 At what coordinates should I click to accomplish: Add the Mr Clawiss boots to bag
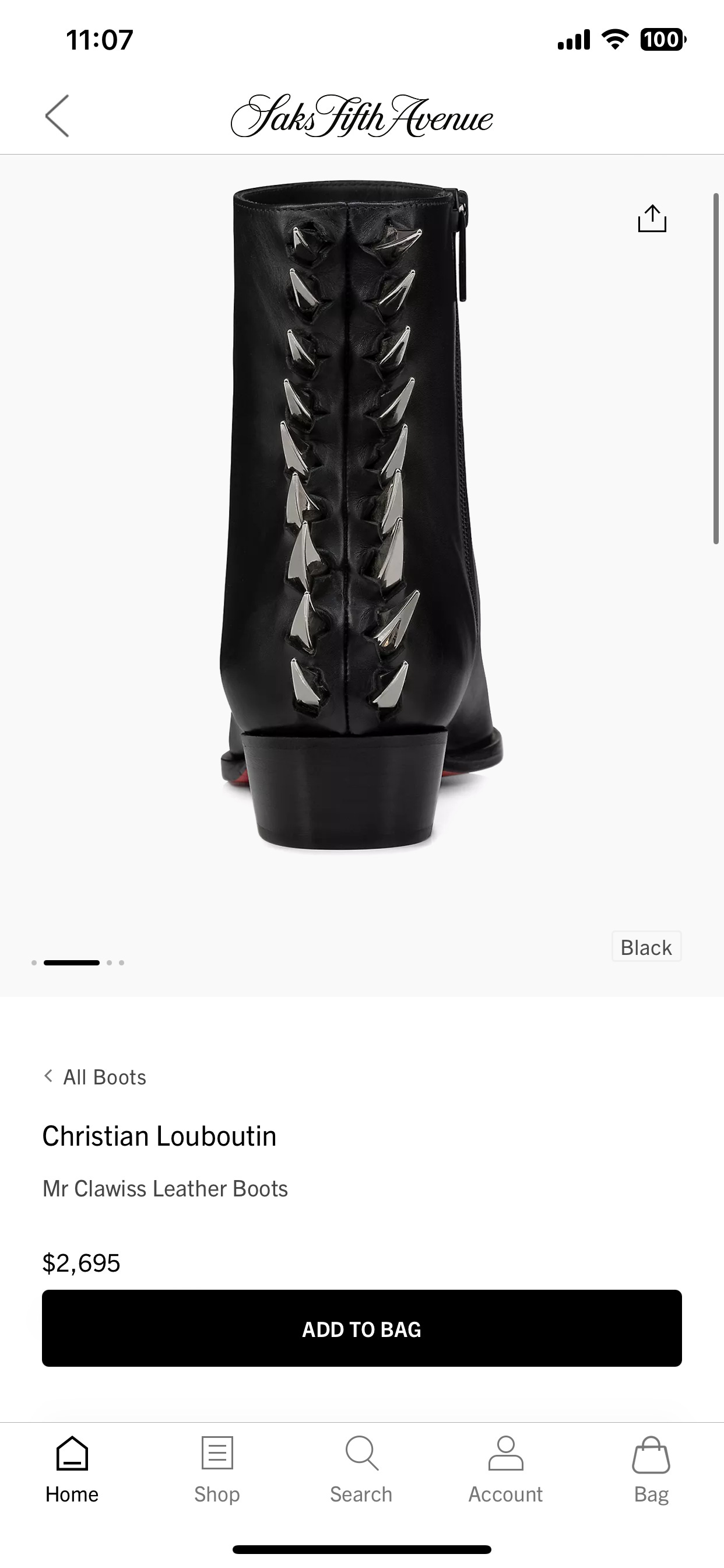(362, 1329)
